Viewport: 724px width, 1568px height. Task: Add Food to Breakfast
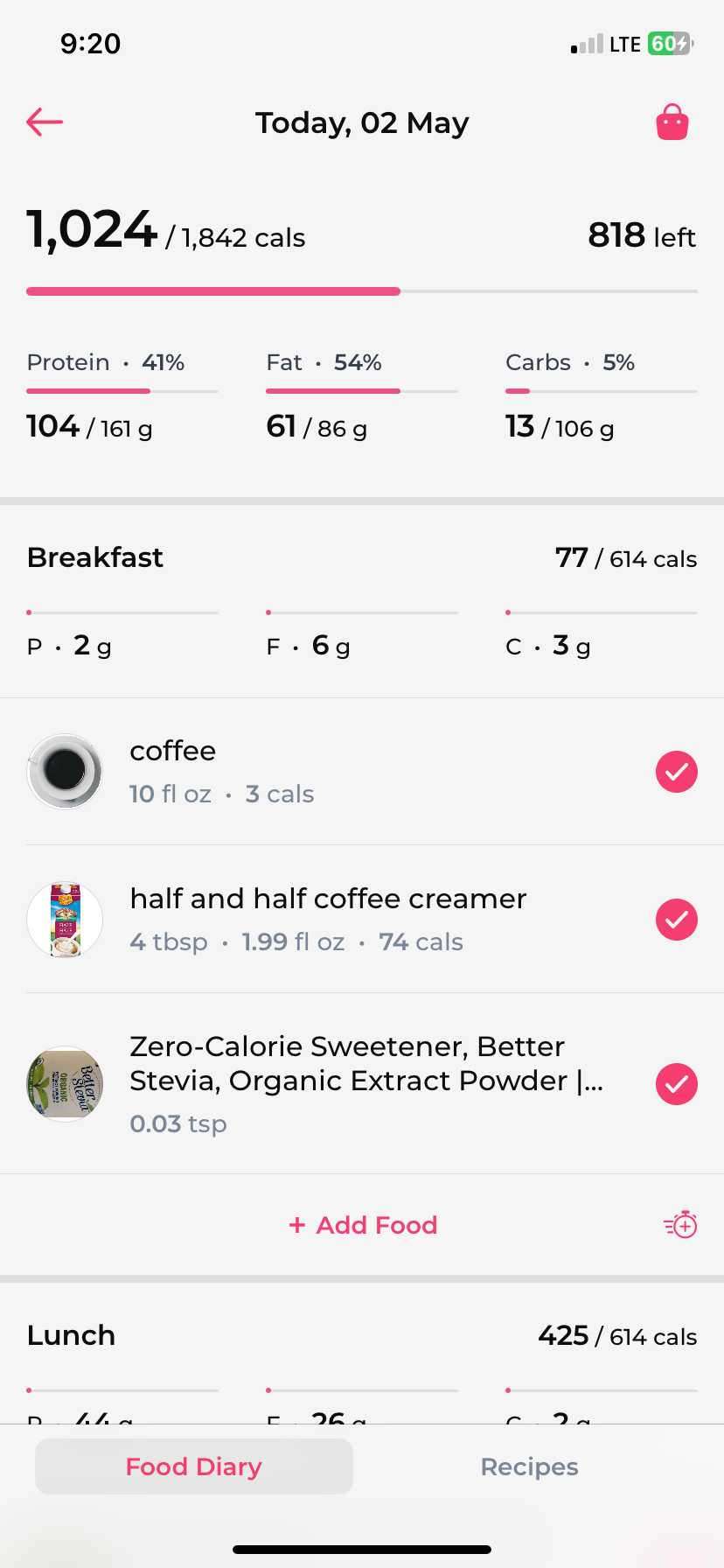363,1225
